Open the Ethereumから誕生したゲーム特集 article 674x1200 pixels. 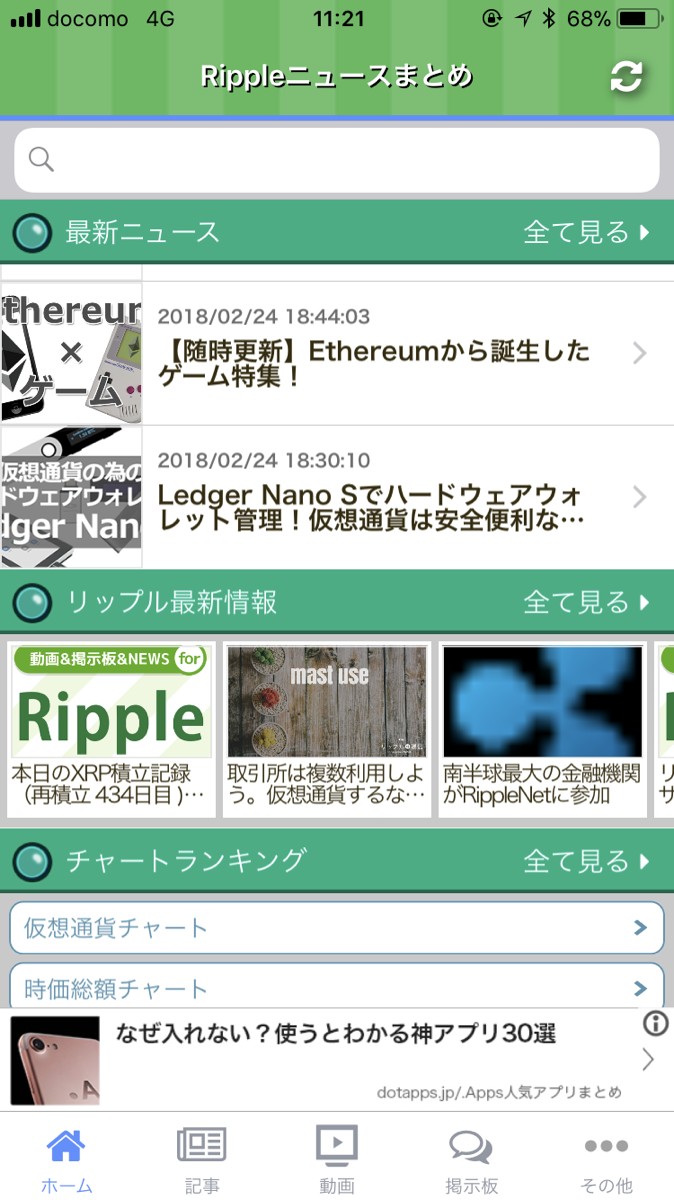click(337, 353)
